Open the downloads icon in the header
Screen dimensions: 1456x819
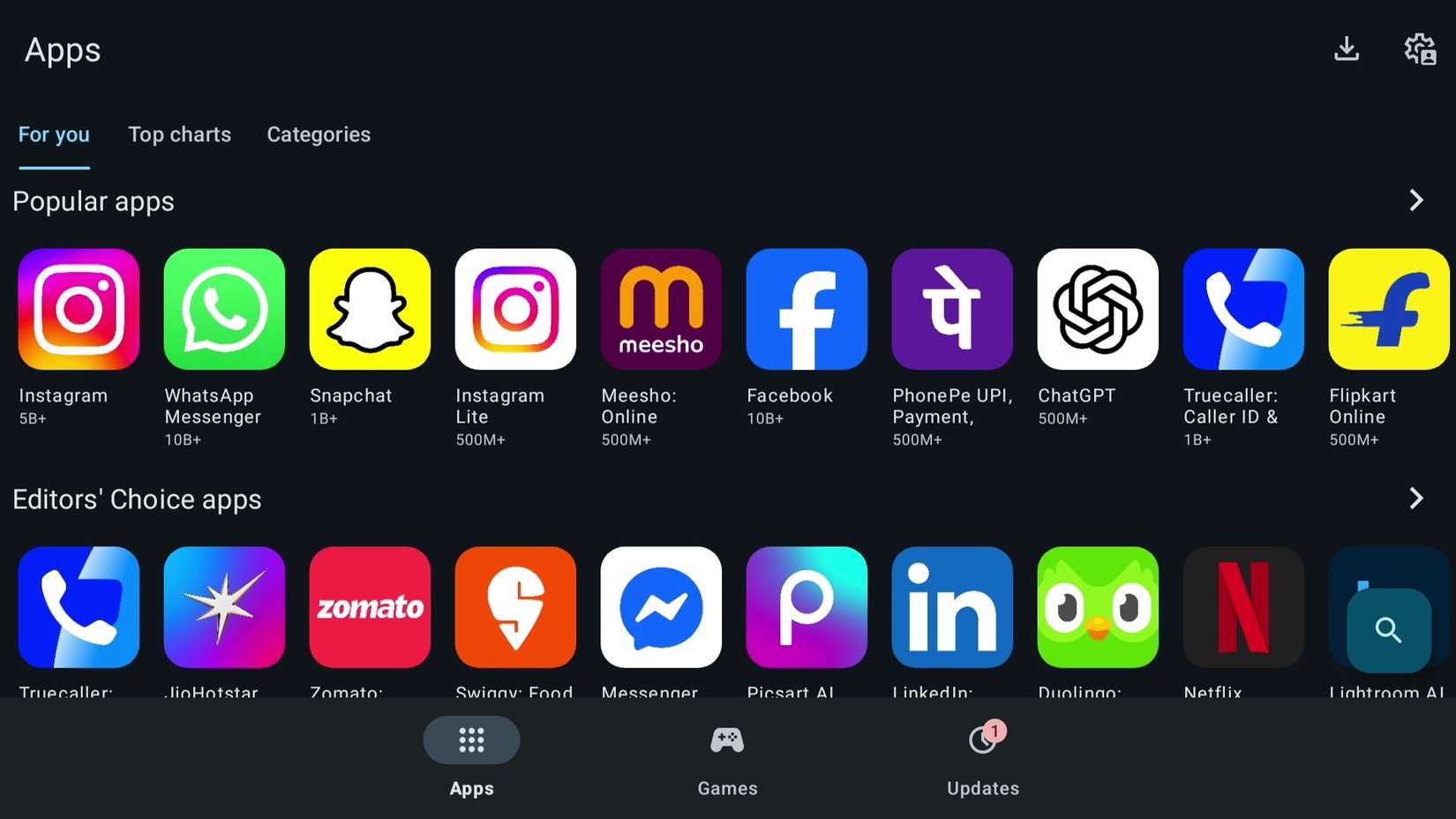1346,49
